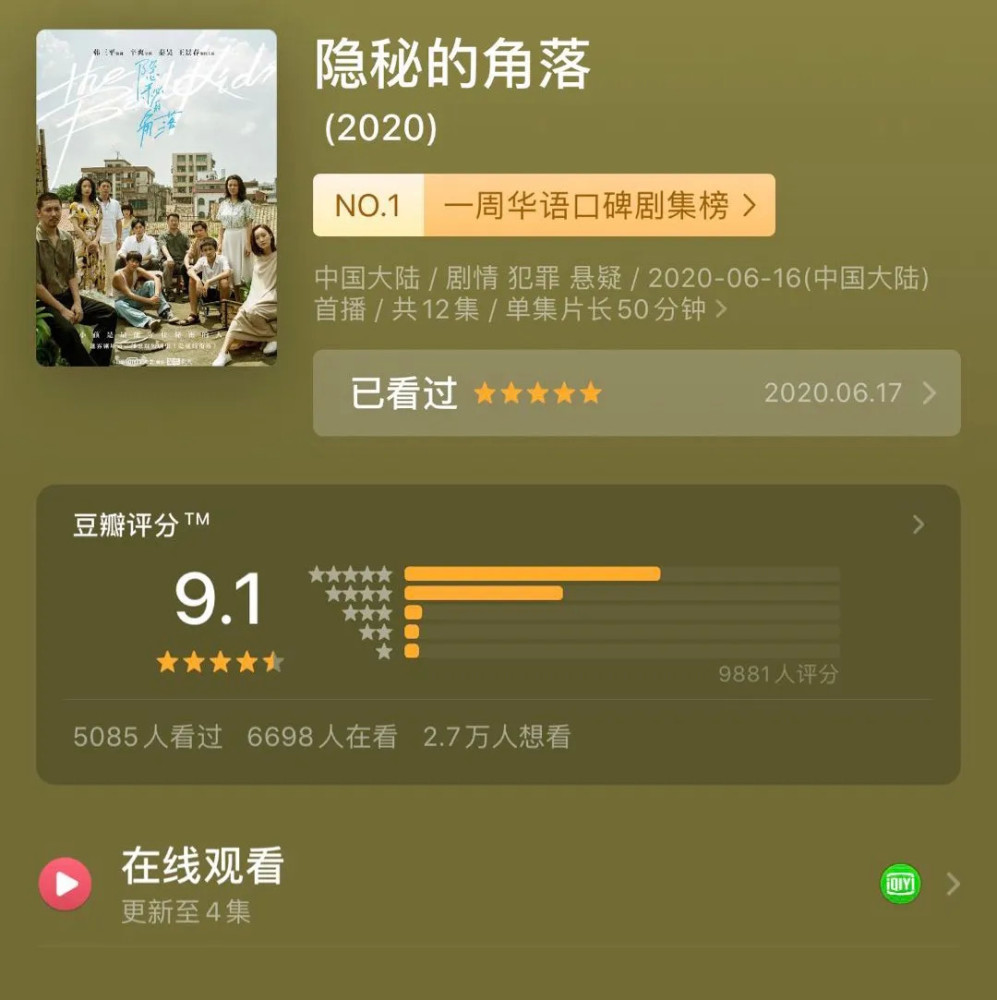Screen dimensions: 997x1000
Task: Open the 隐秘的角落 poster image
Action: coord(156,198)
